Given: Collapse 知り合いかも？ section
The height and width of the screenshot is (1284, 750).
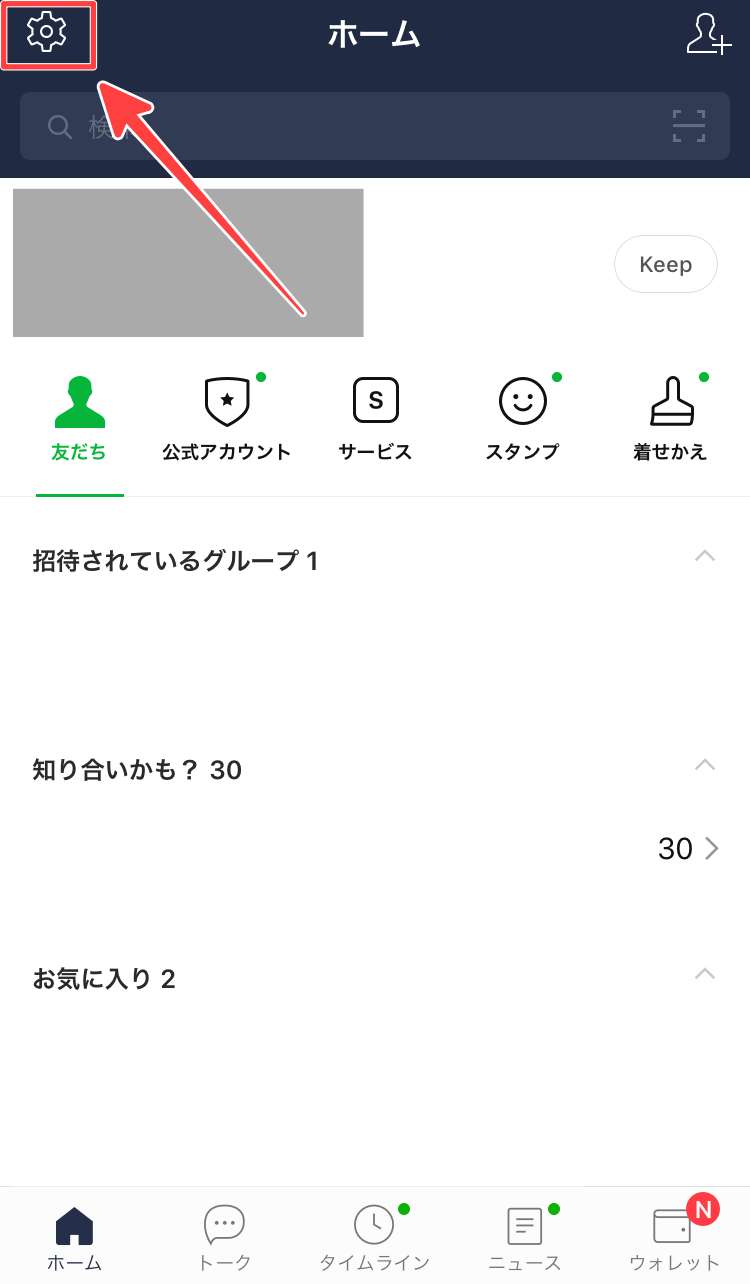Looking at the screenshot, I should 705,765.
